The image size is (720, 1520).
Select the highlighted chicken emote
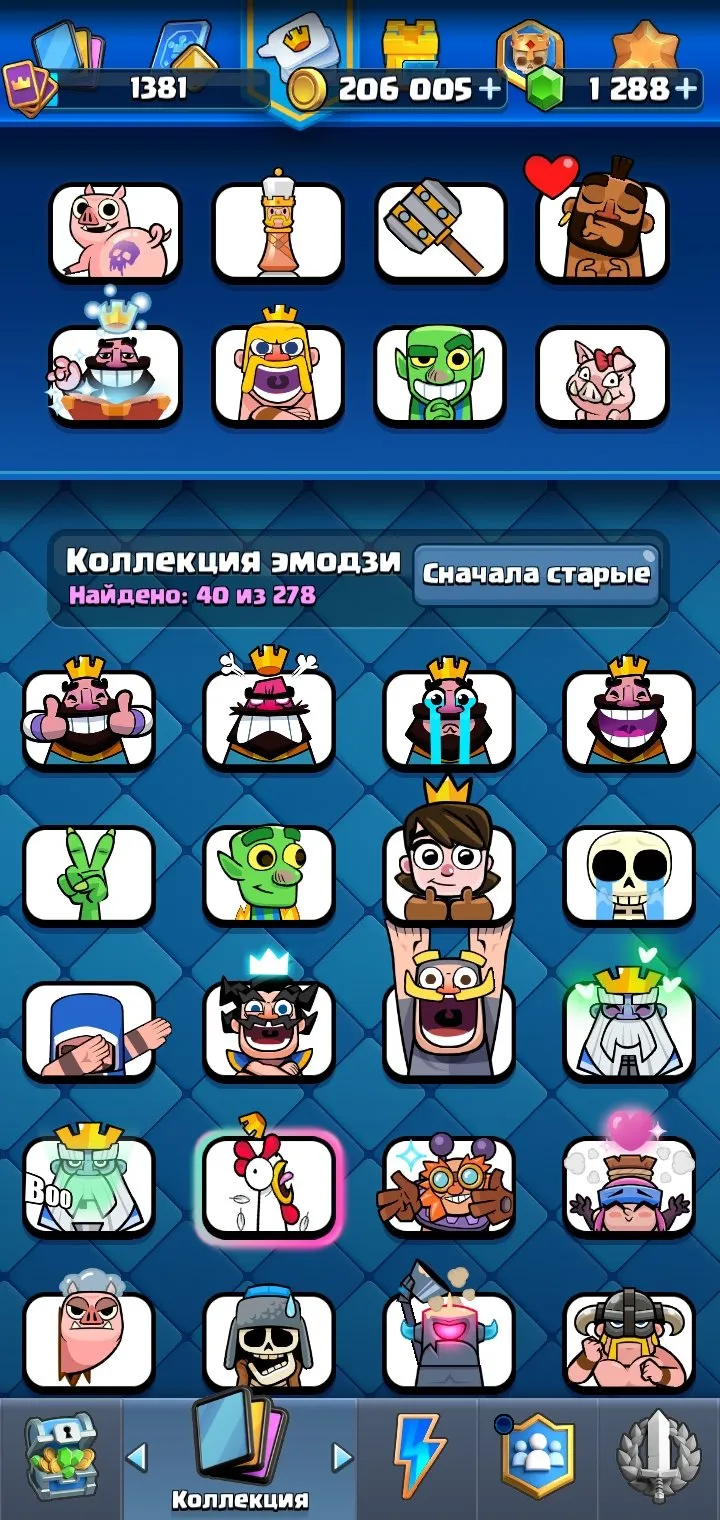[269, 1185]
